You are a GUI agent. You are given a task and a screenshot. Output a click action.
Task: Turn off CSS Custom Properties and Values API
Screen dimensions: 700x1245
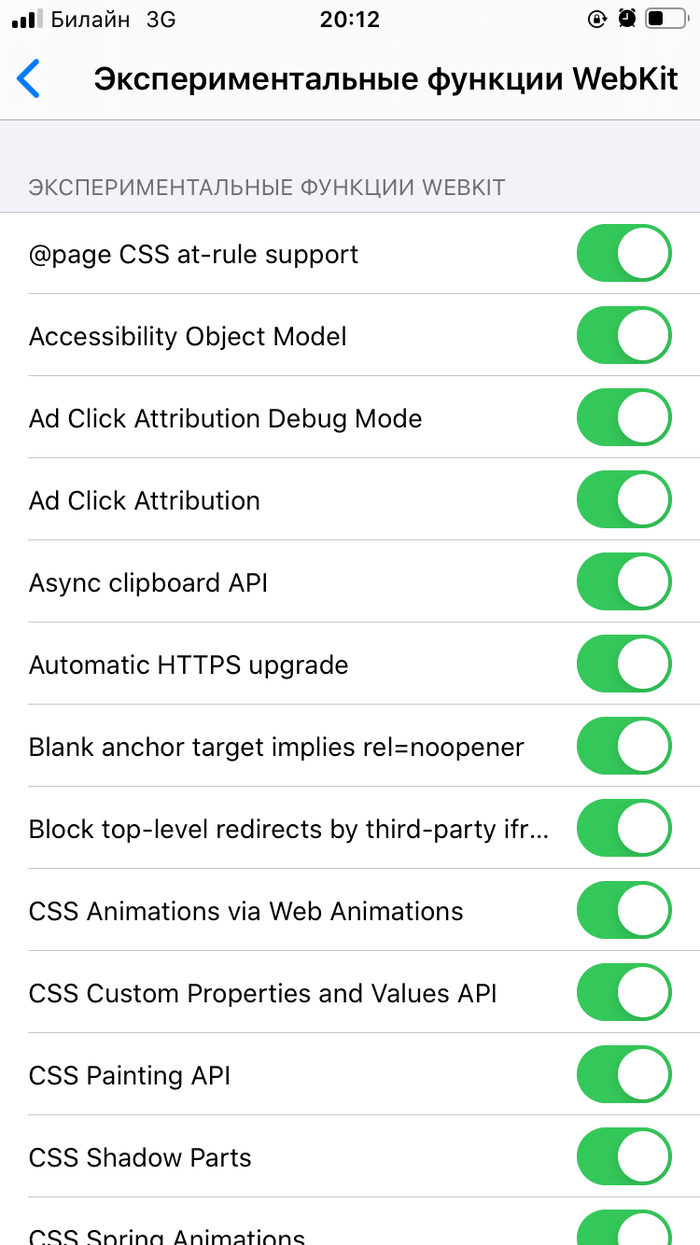point(623,992)
